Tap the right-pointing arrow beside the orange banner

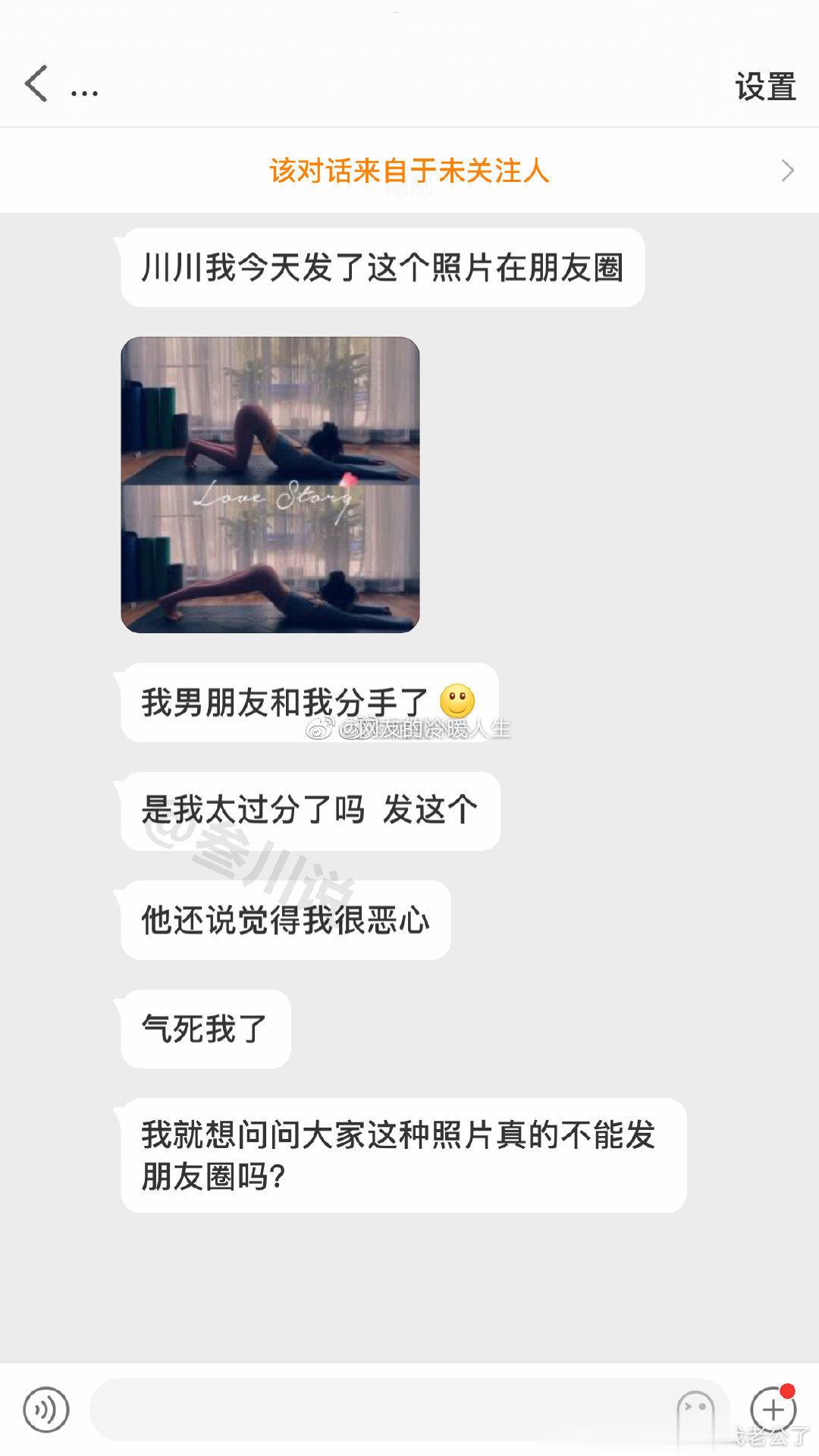click(789, 171)
